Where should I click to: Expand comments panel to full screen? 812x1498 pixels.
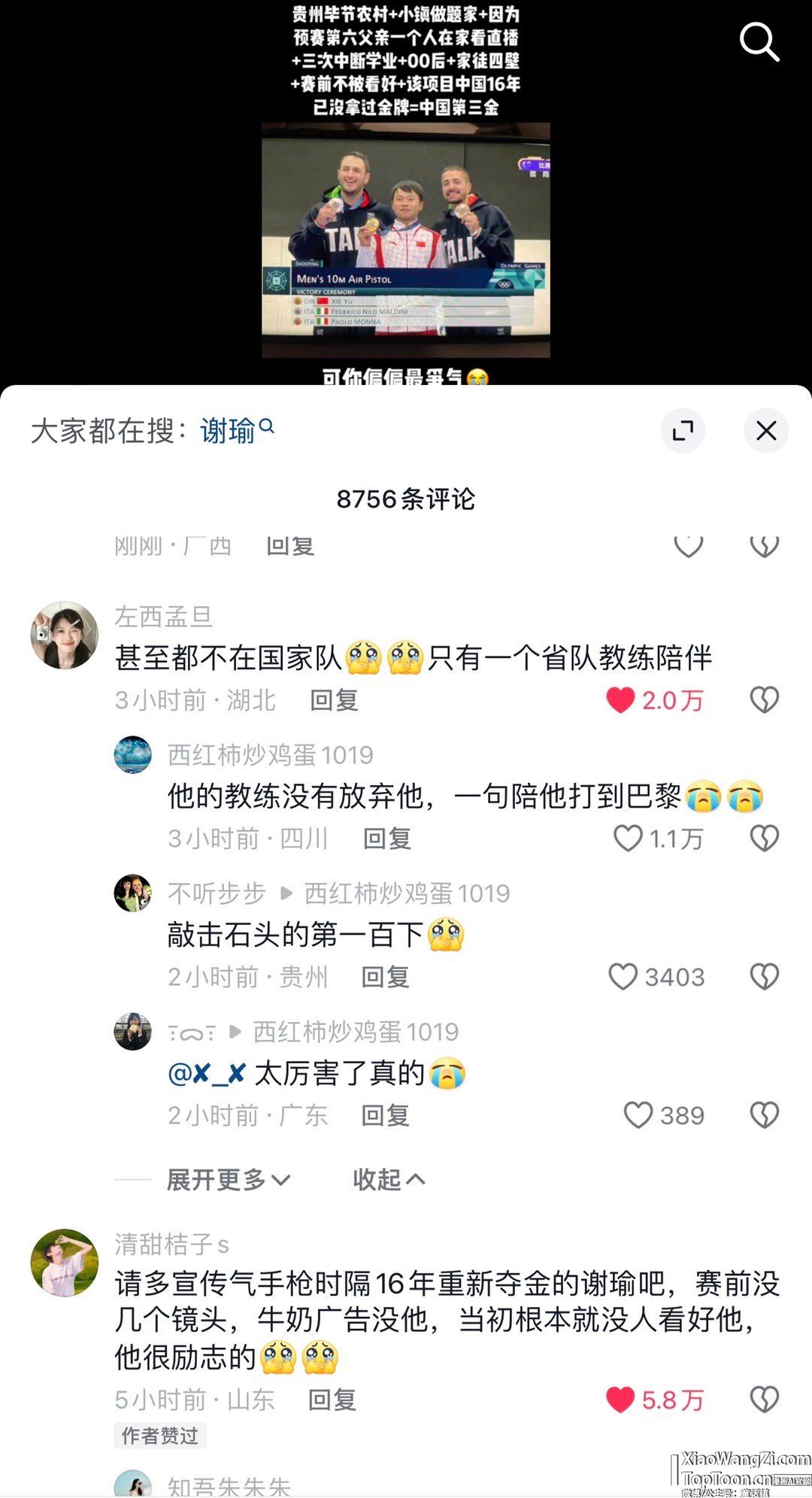(x=683, y=431)
